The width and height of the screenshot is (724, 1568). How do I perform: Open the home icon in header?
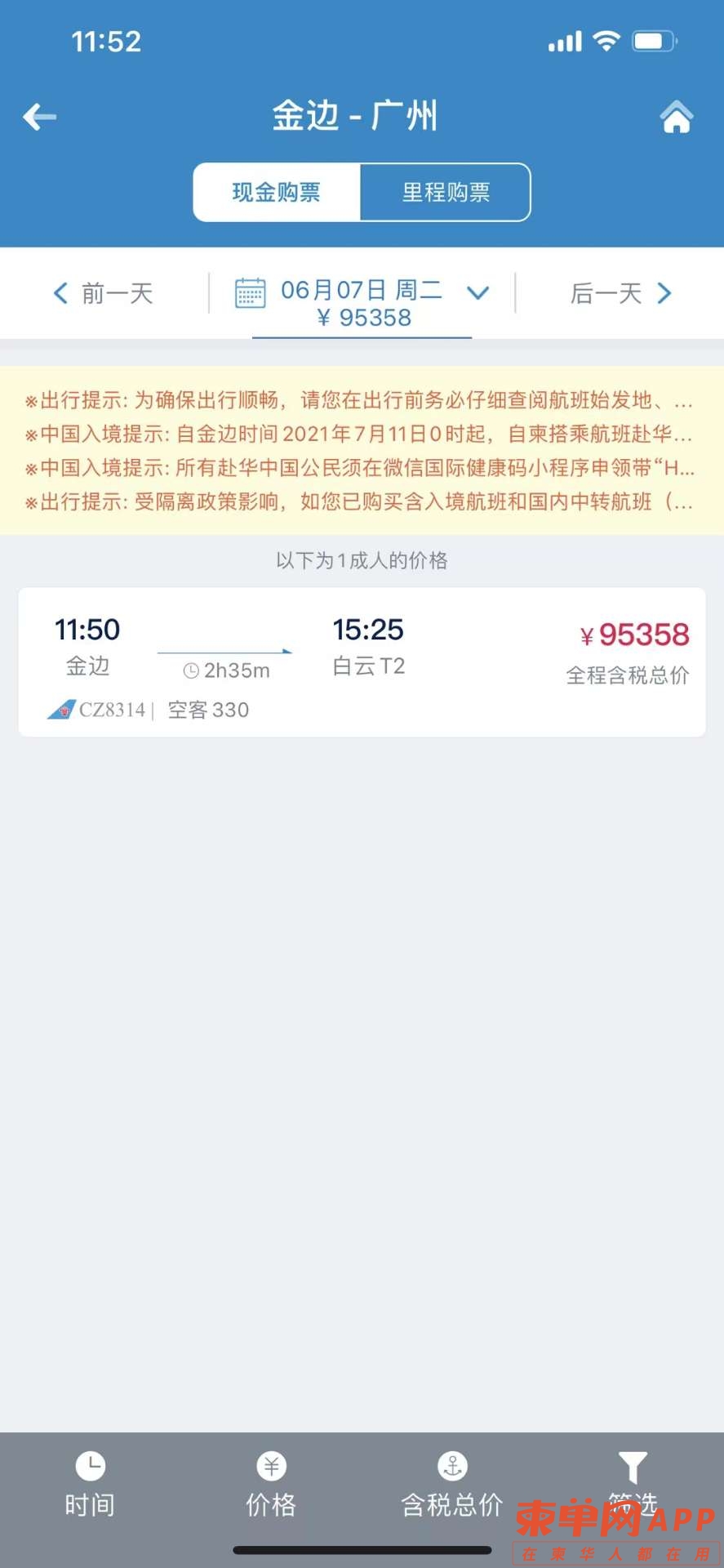point(676,117)
